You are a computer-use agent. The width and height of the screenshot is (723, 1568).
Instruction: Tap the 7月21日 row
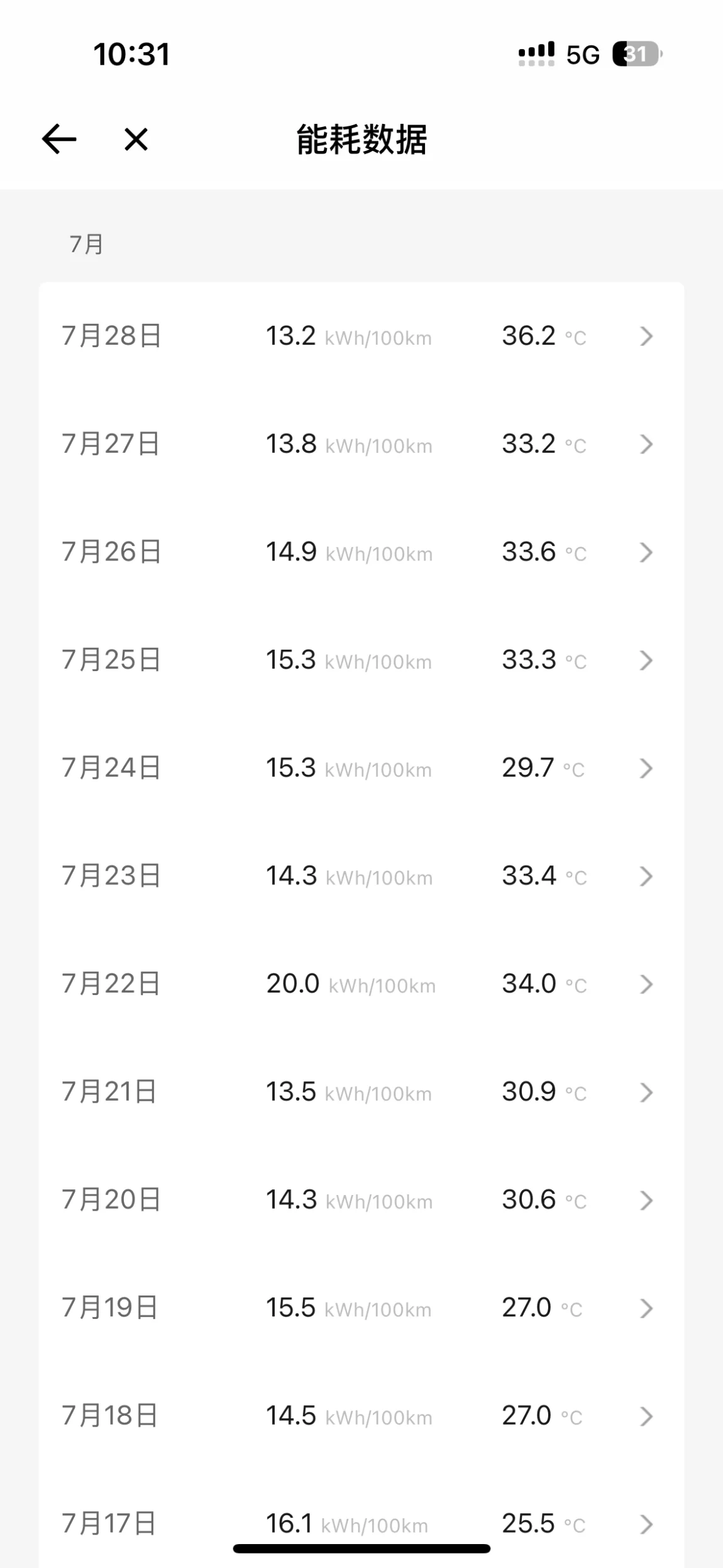pos(361,1093)
